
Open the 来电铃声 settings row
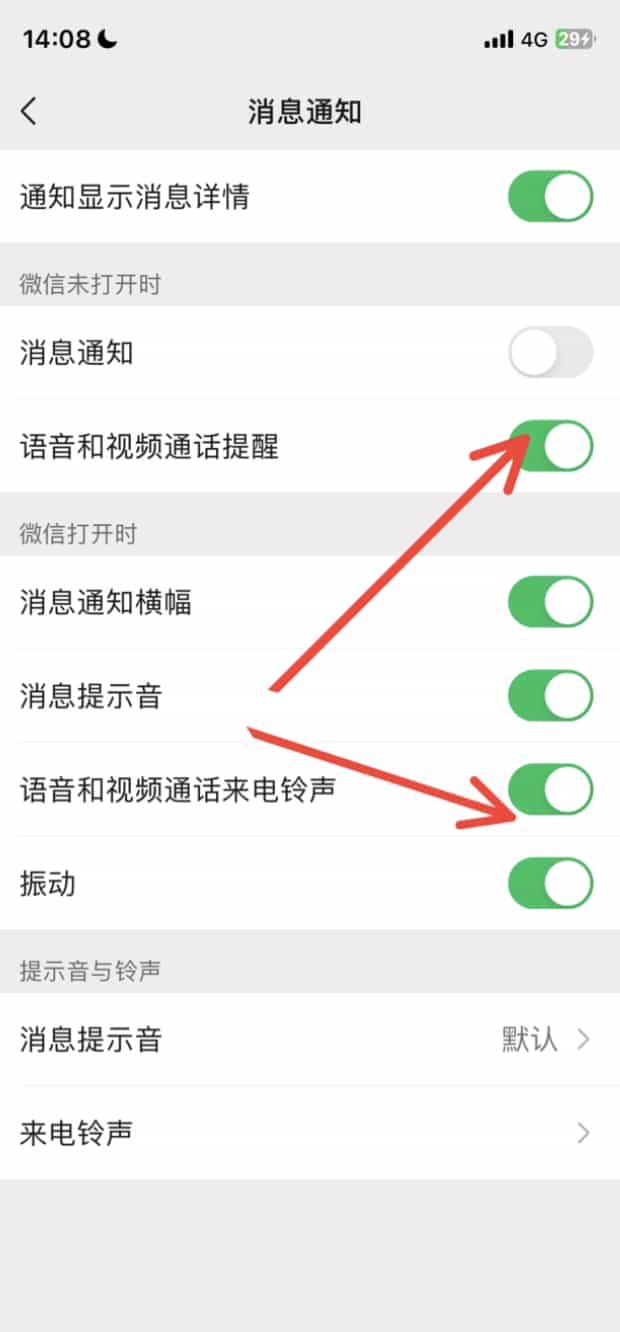tap(310, 1133)
